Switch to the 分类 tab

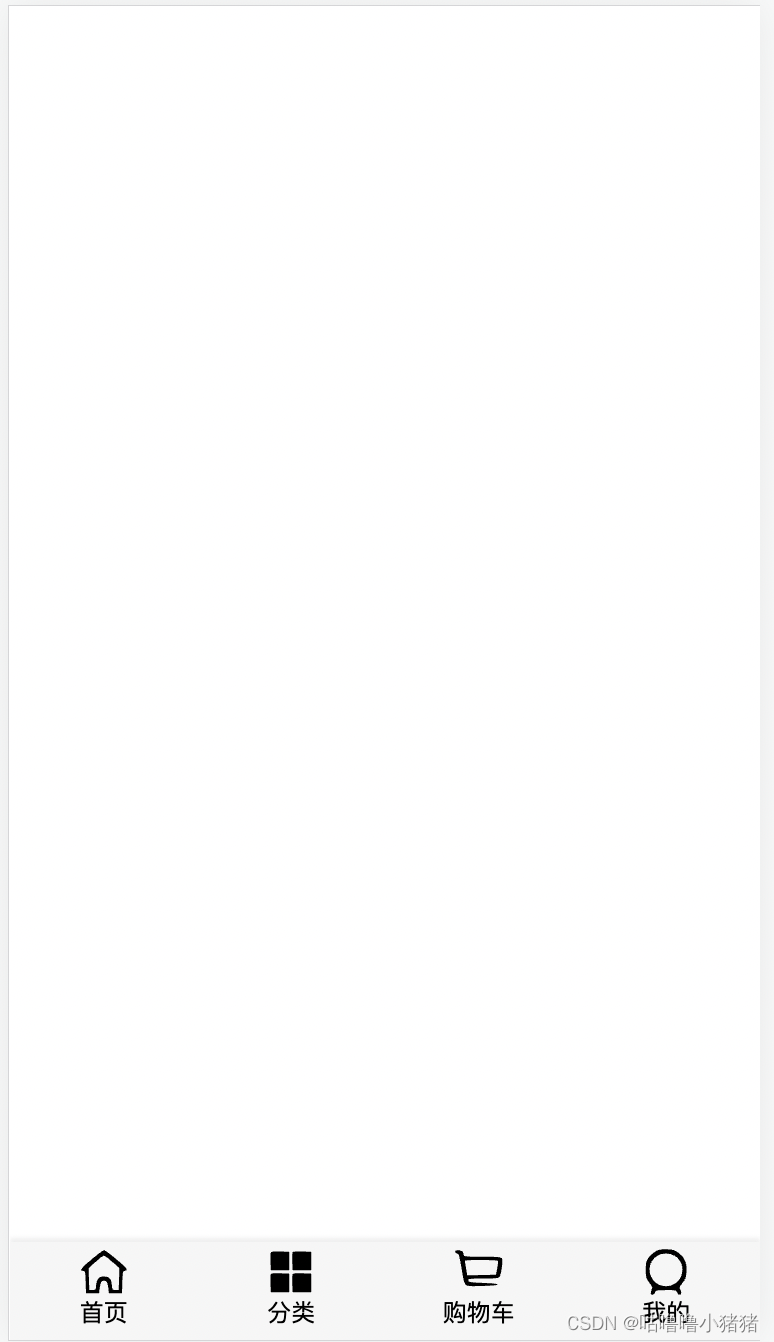click(x=291, y=1288)
